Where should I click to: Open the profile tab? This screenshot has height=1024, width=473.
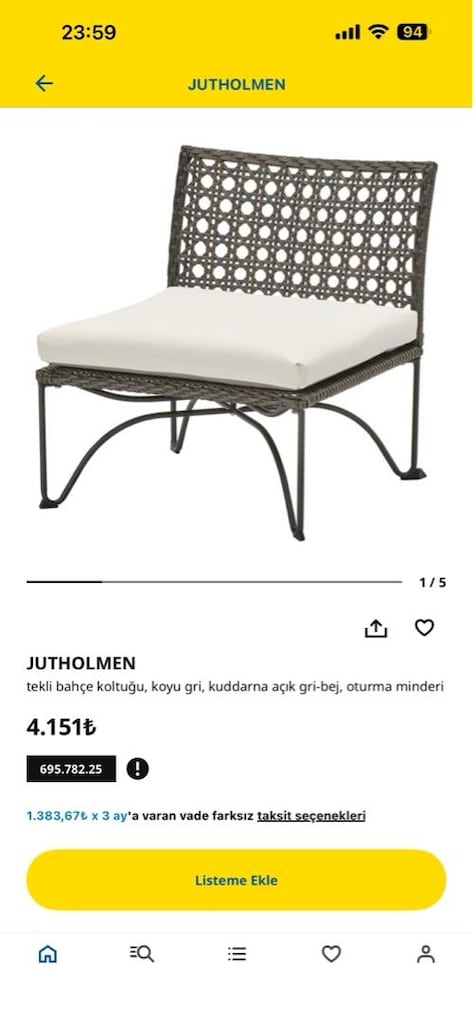point(426,954)
